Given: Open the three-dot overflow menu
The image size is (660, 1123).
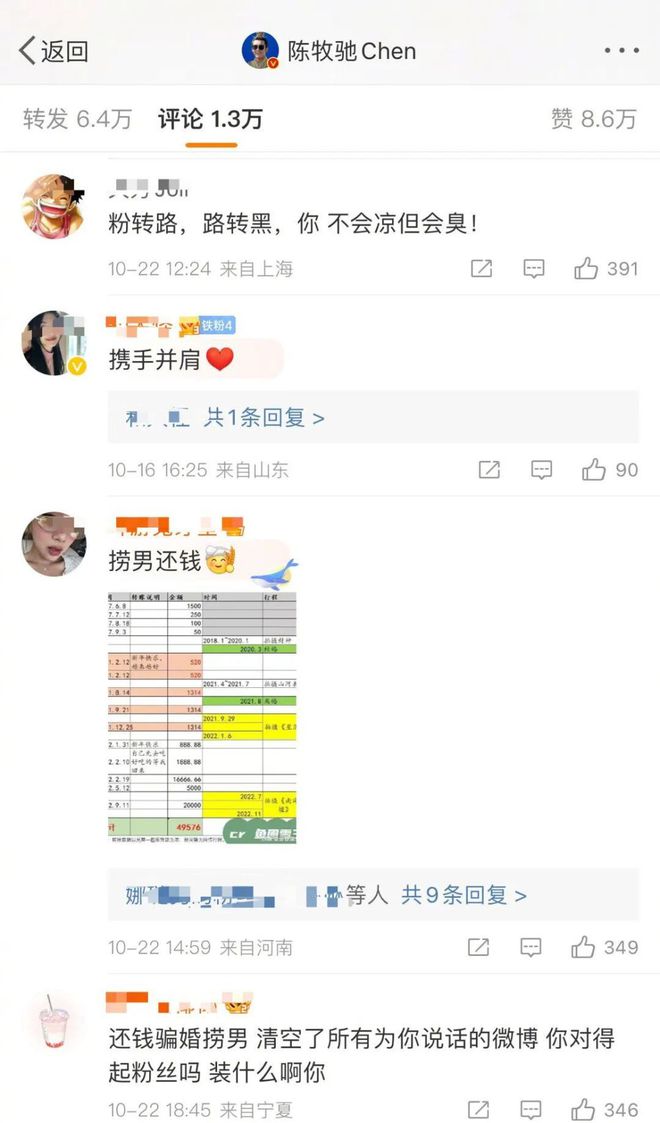Looking at the screenshot, I should pyautogui.click(x=621, y=51).
